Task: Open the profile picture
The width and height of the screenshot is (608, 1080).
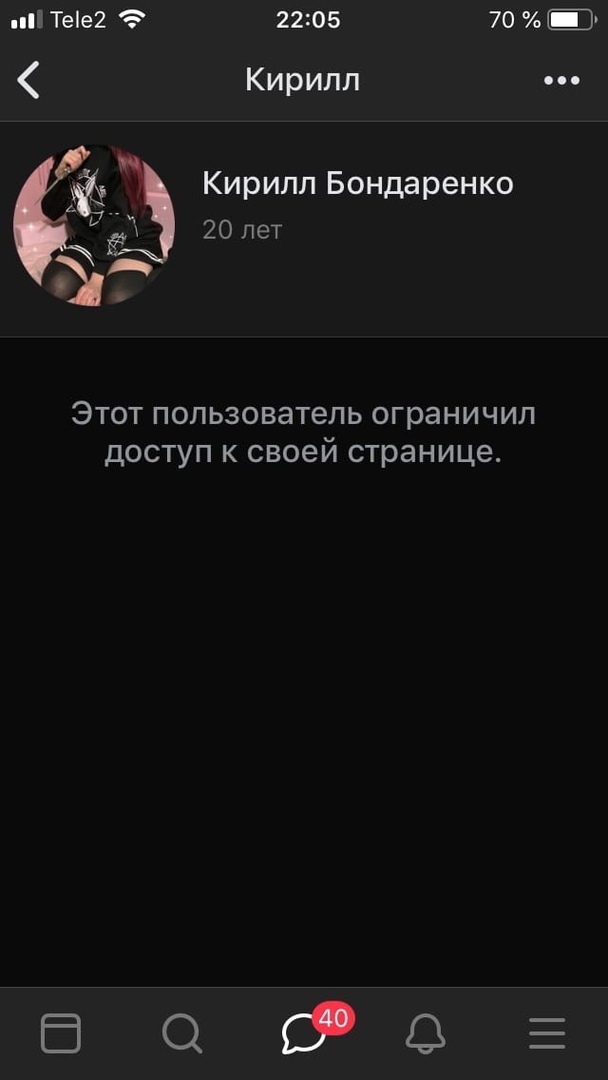Action: (94, 226)
